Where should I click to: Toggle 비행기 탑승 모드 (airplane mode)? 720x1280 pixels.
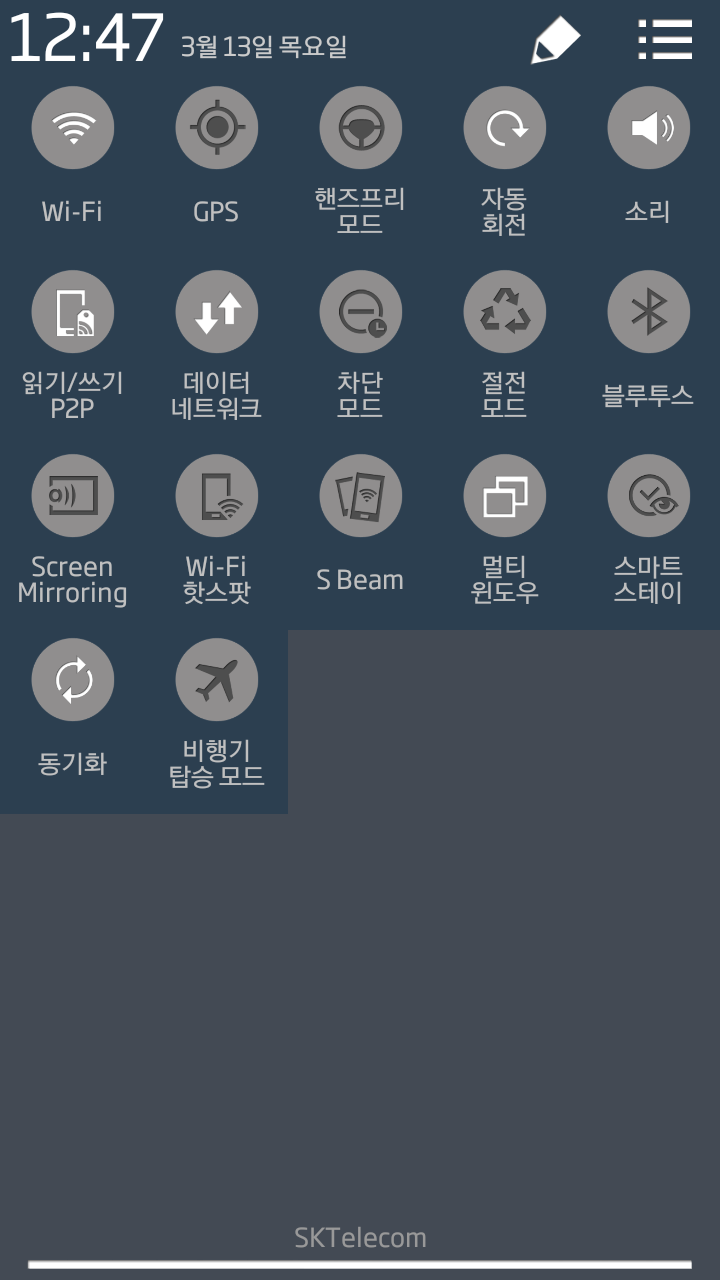point(217,680)
